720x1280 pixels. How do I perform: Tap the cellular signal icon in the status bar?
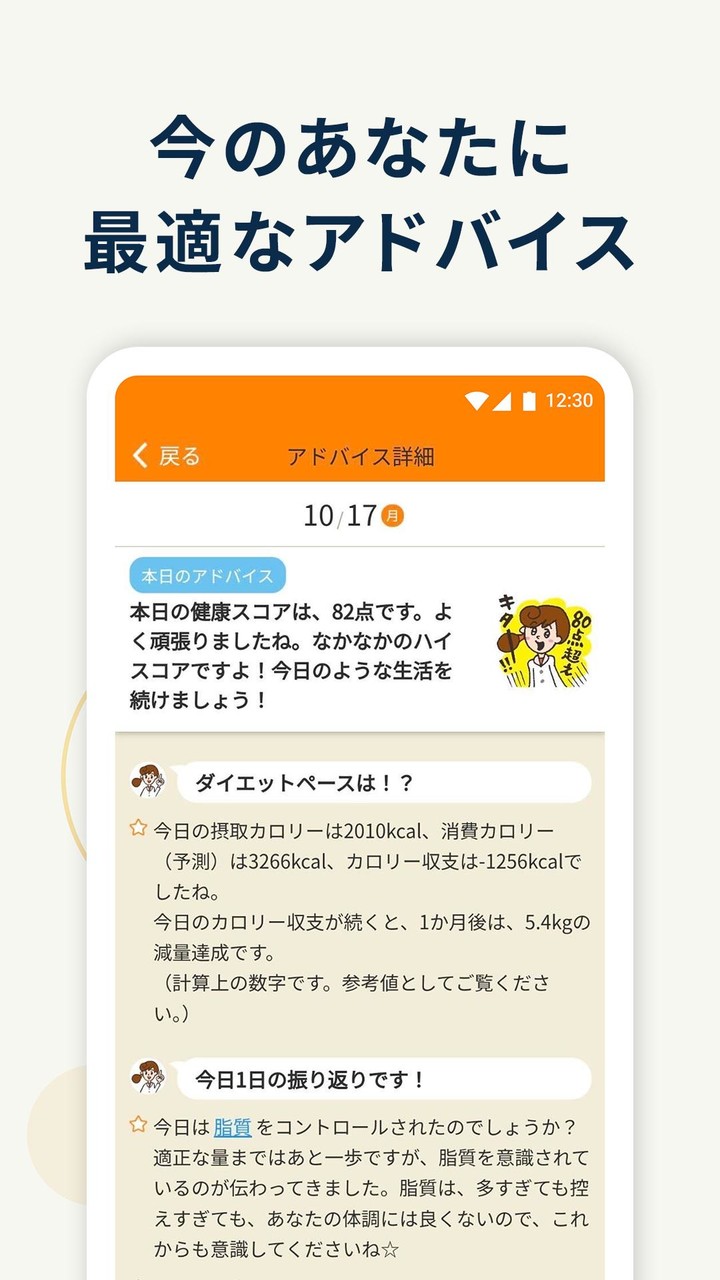tap(505, 398)
